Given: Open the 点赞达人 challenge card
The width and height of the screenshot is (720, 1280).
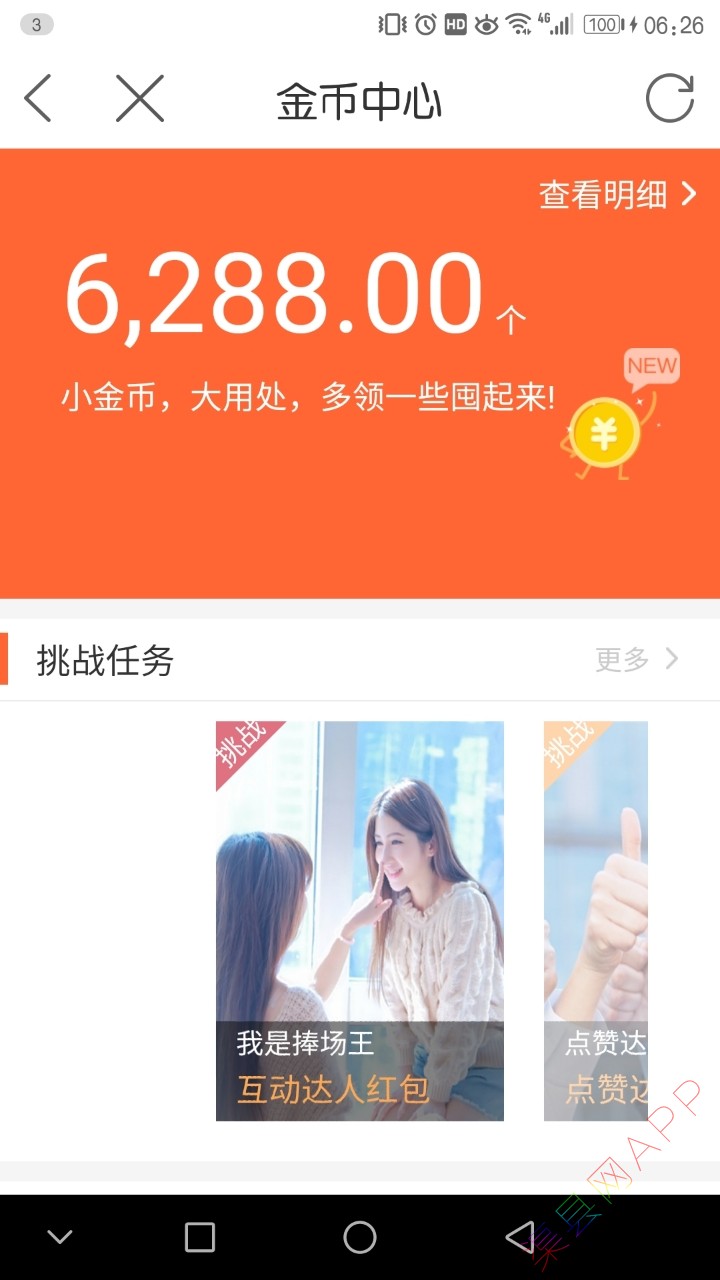Looking at the screenshot, I should 596,920.
